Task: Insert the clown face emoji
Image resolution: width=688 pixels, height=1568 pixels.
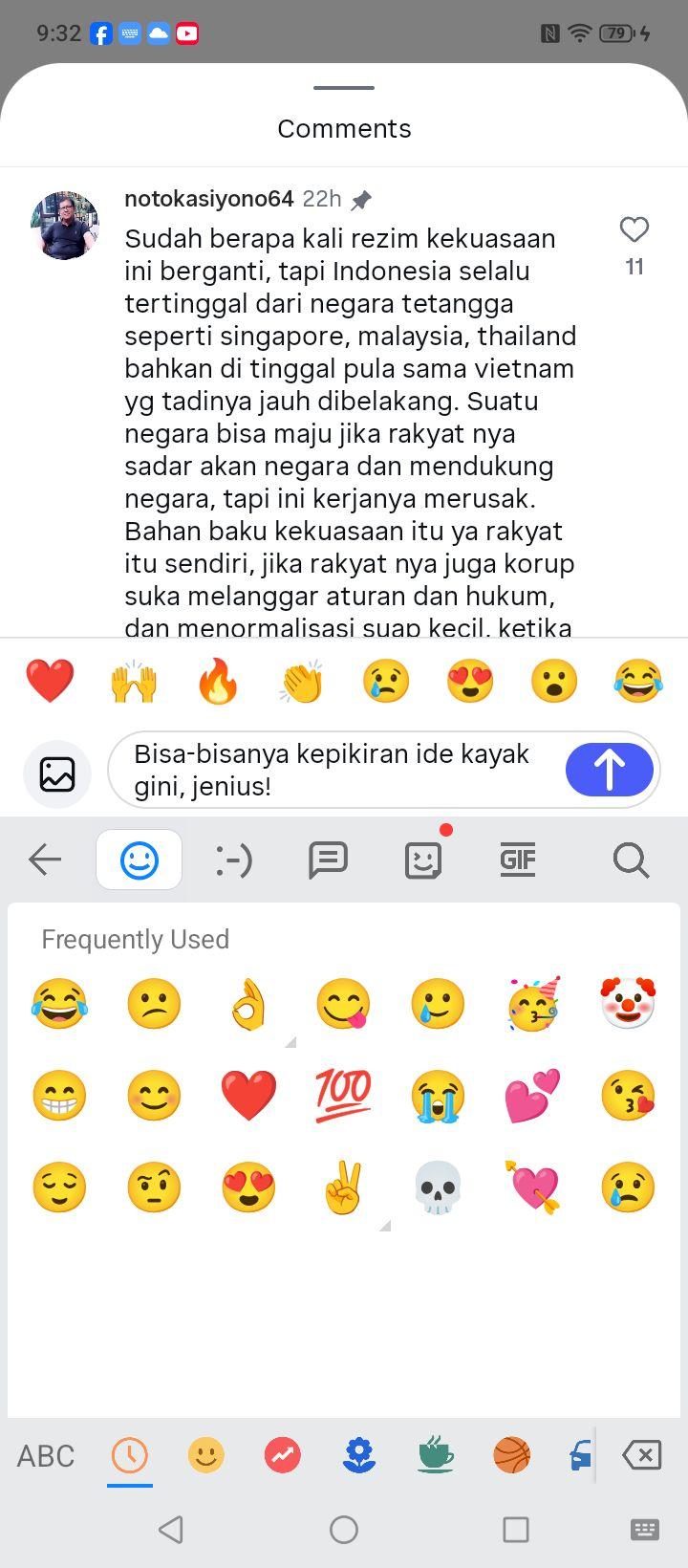Action: click(629, 1003)
